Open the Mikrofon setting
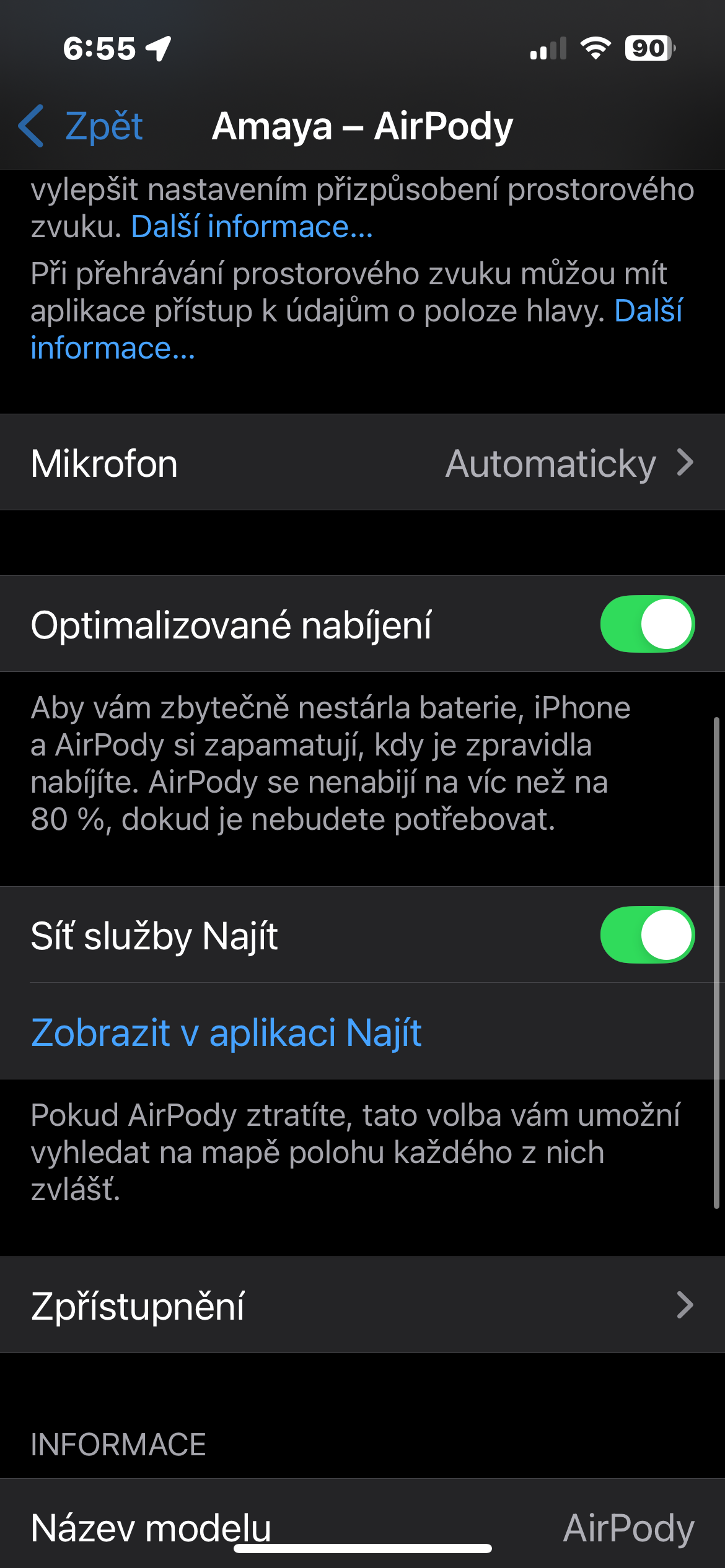 tap(362, 463)
